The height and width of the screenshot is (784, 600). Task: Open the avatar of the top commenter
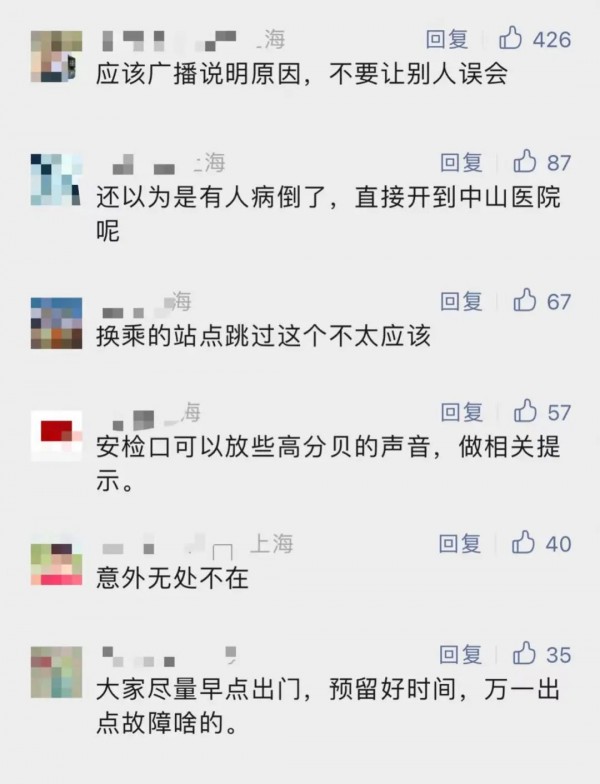point(56,54)
